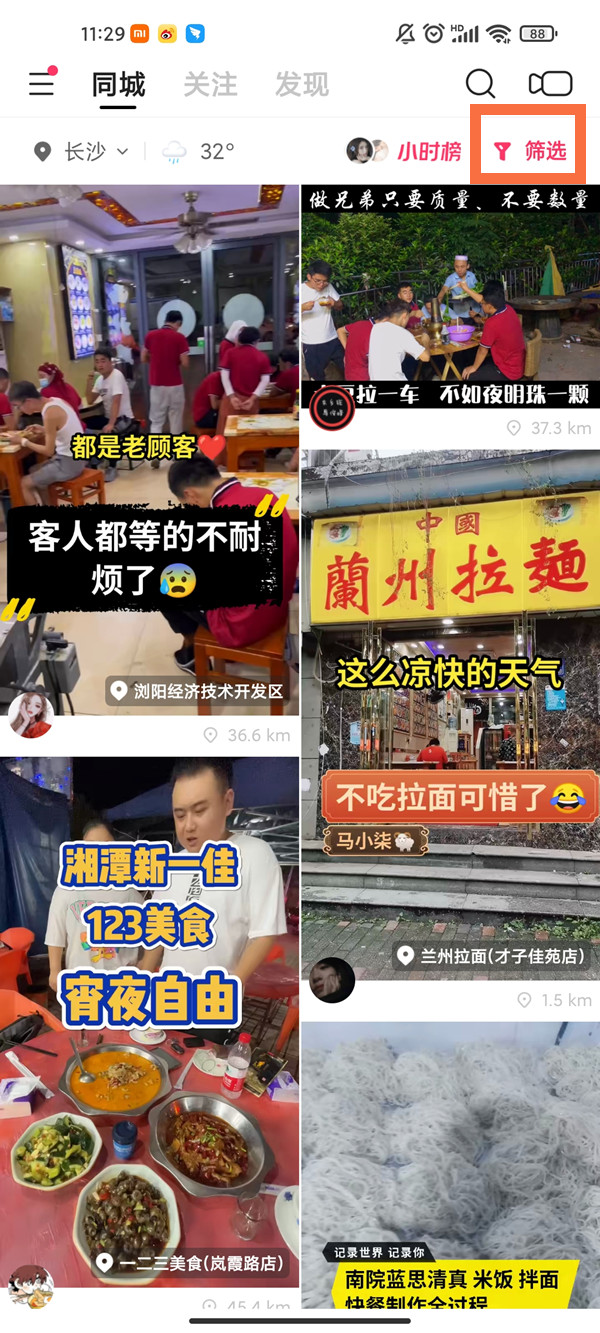View the weather showing 32°
600x1333 pixels.
(199, 152)
